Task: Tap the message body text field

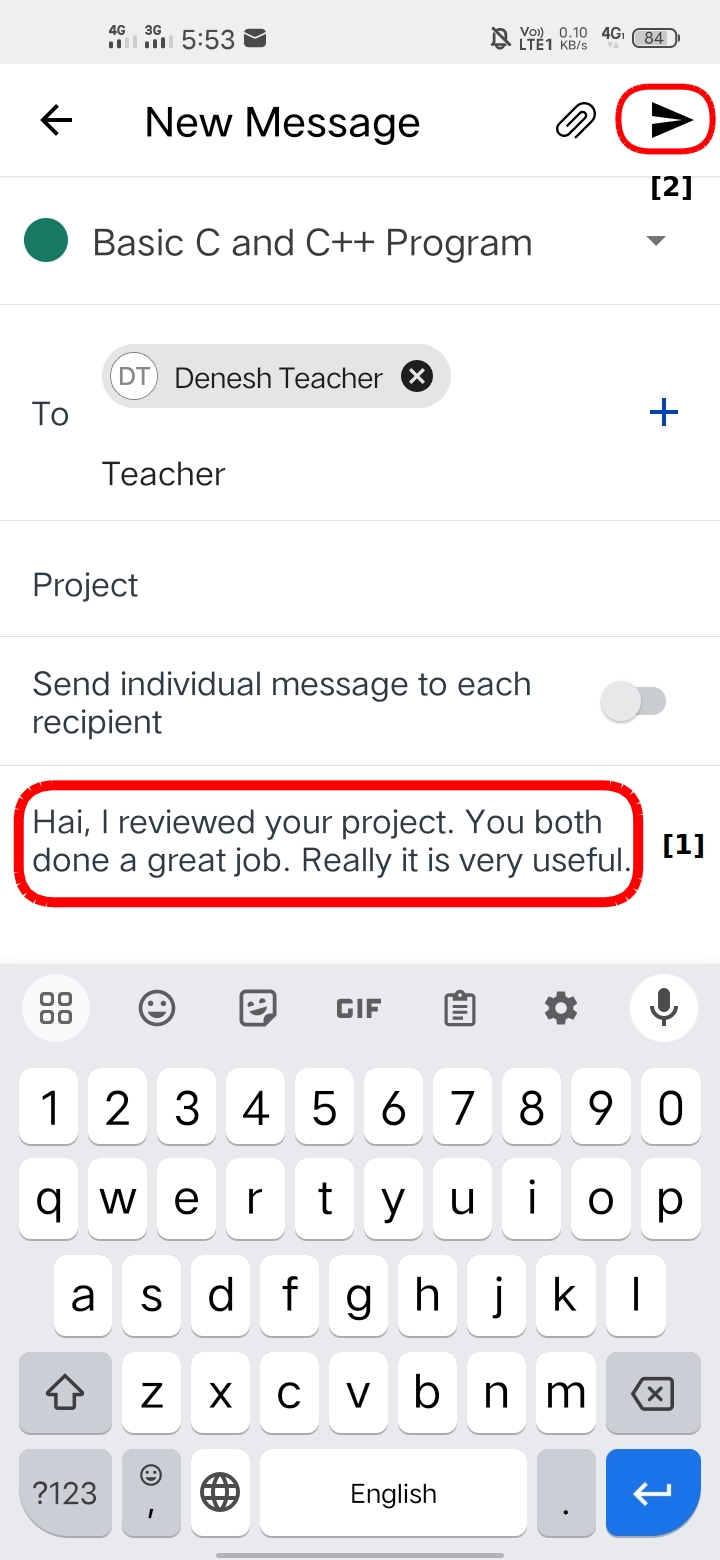Action: pyautogui.click(x=330, y=841)
